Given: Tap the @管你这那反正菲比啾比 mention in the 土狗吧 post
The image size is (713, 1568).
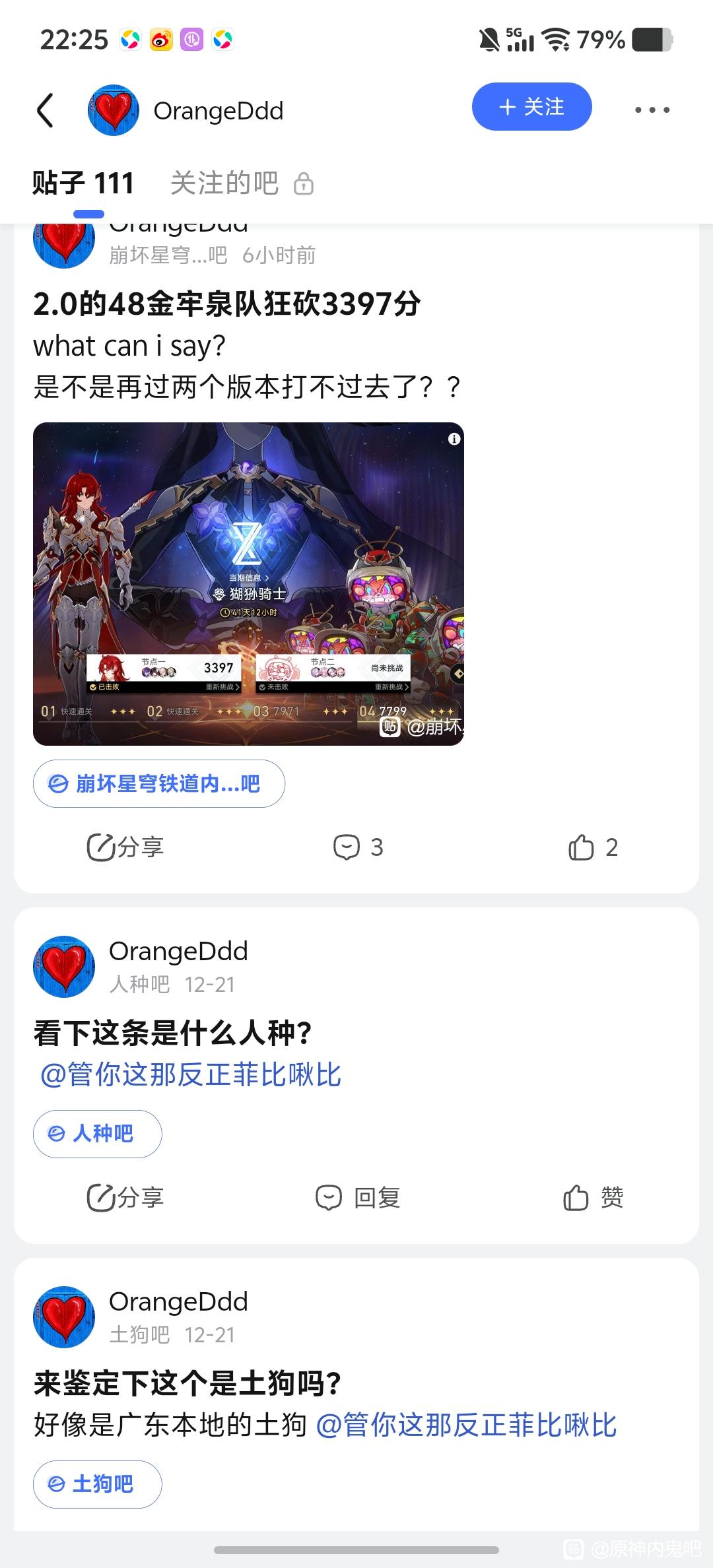Looking at the screenshot, I should [x=466, y=1425].
